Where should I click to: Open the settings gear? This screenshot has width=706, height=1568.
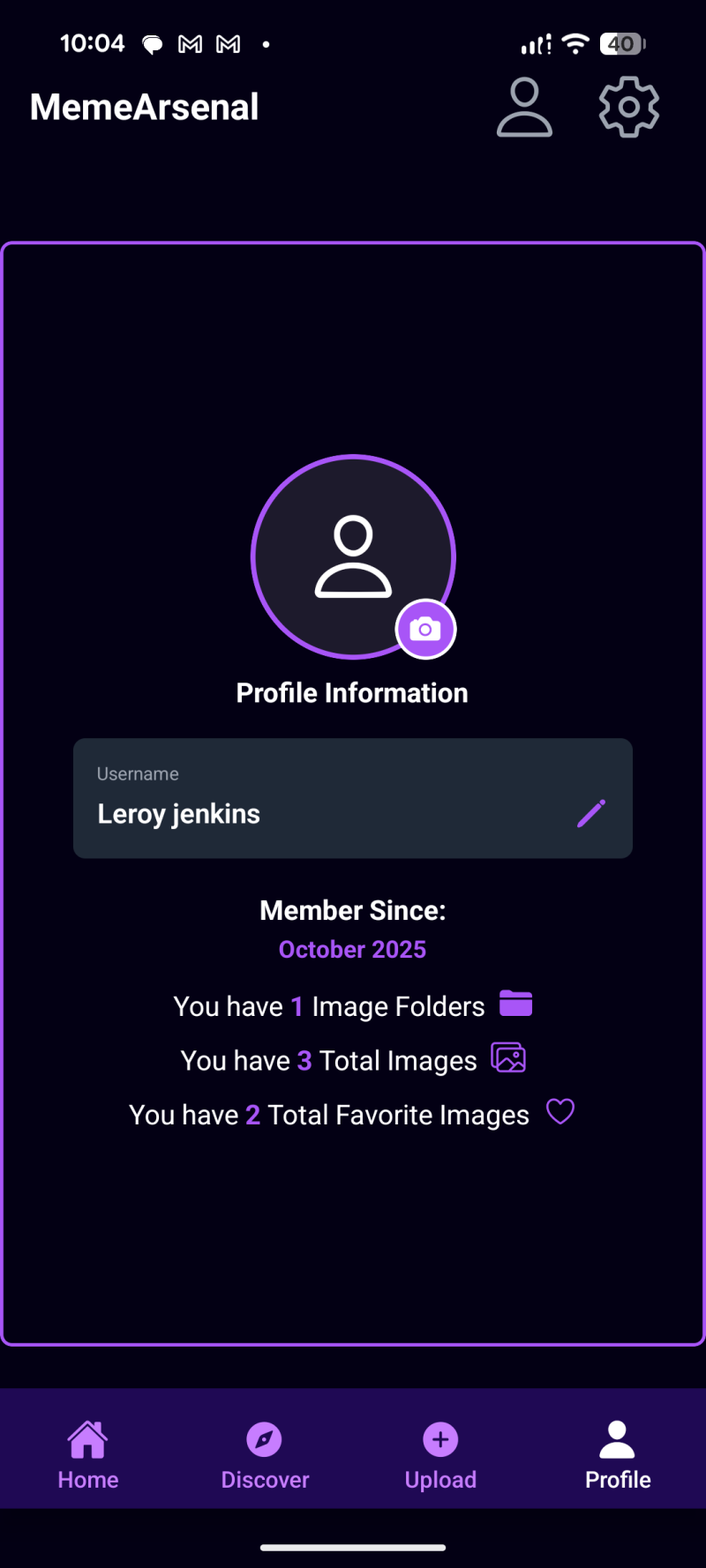(628, 108)
